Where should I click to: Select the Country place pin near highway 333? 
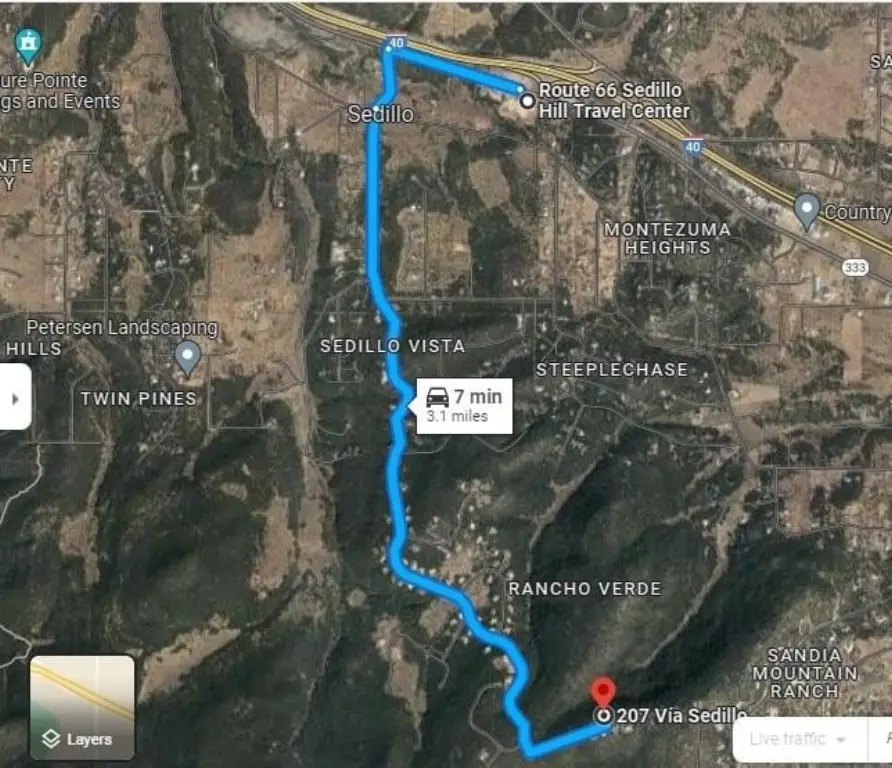click(807, 210)
